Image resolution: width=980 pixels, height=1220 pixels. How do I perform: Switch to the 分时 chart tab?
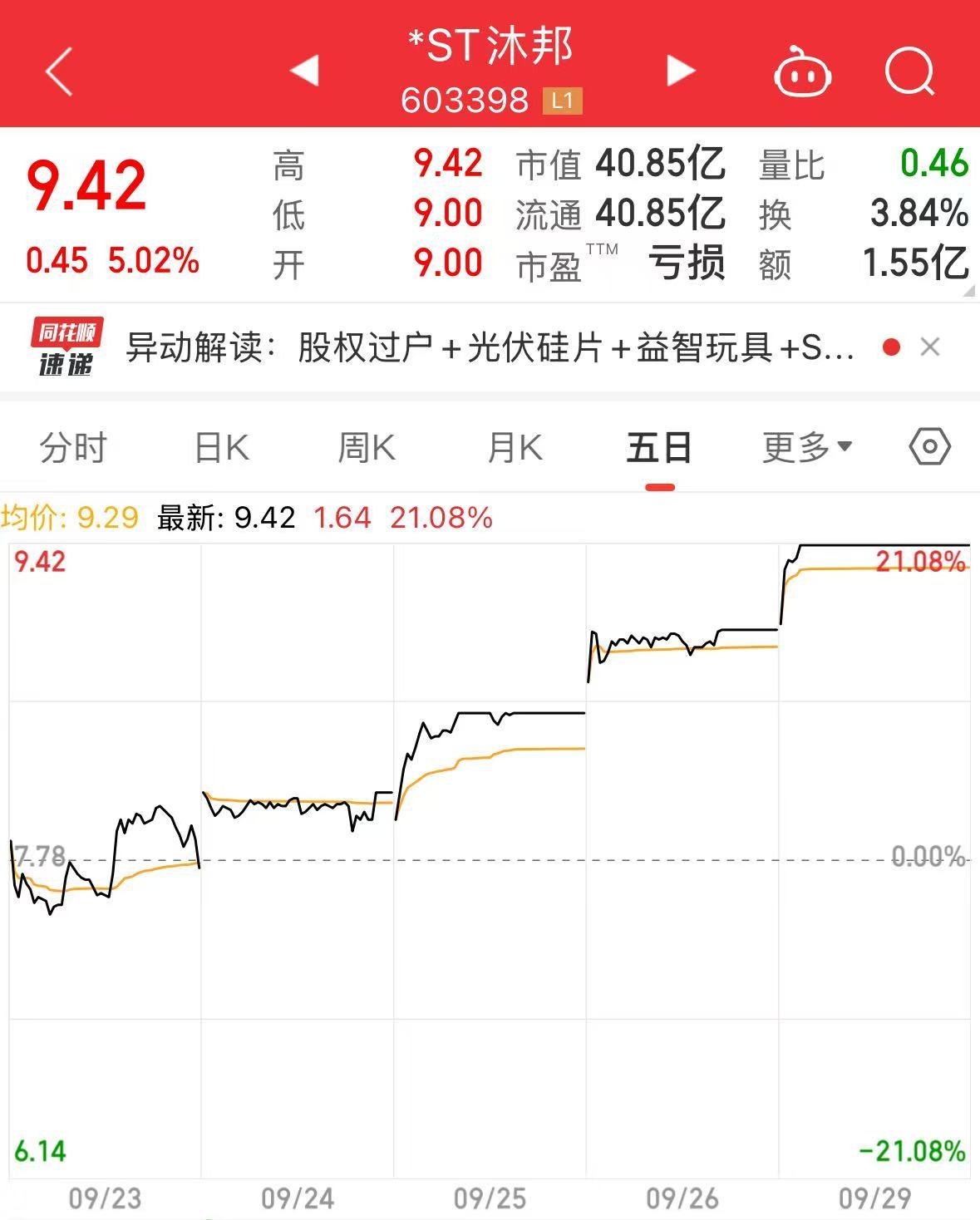click(73, 448)
